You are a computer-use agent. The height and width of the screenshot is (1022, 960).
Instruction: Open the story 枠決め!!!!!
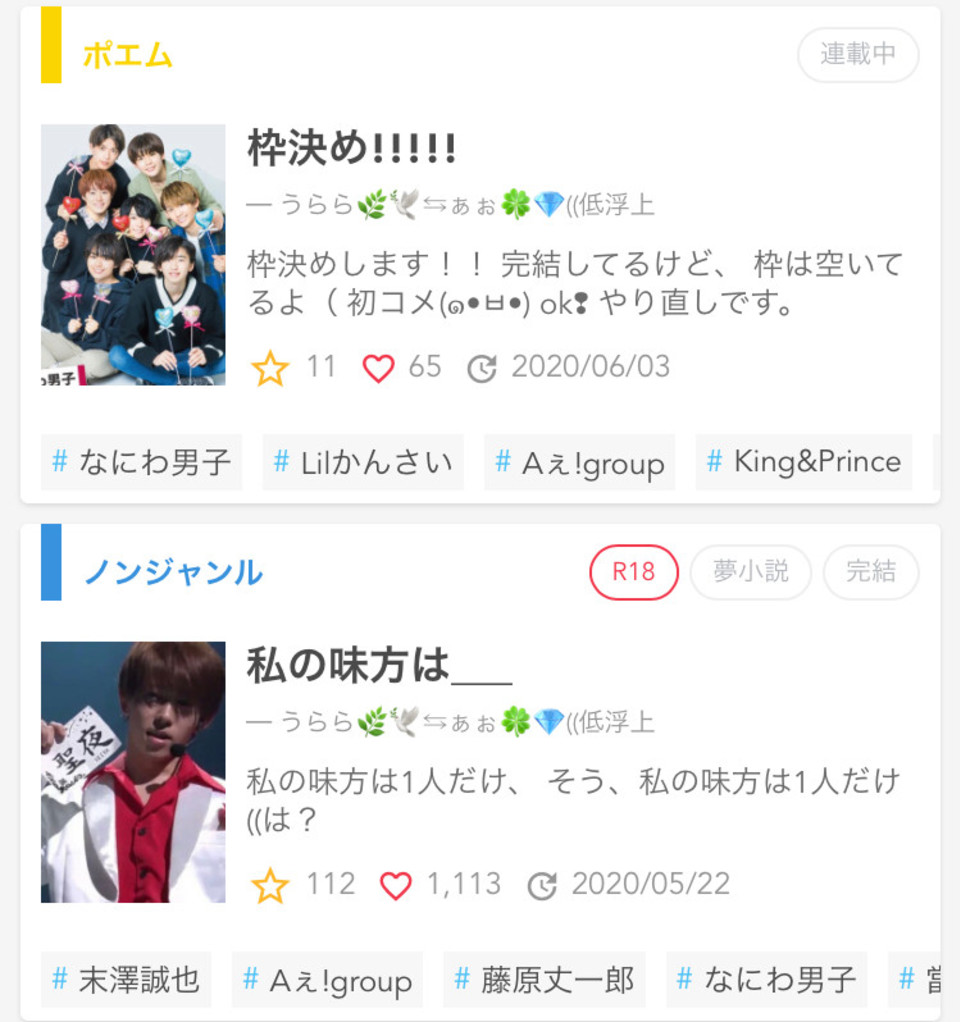click(352, 149)
